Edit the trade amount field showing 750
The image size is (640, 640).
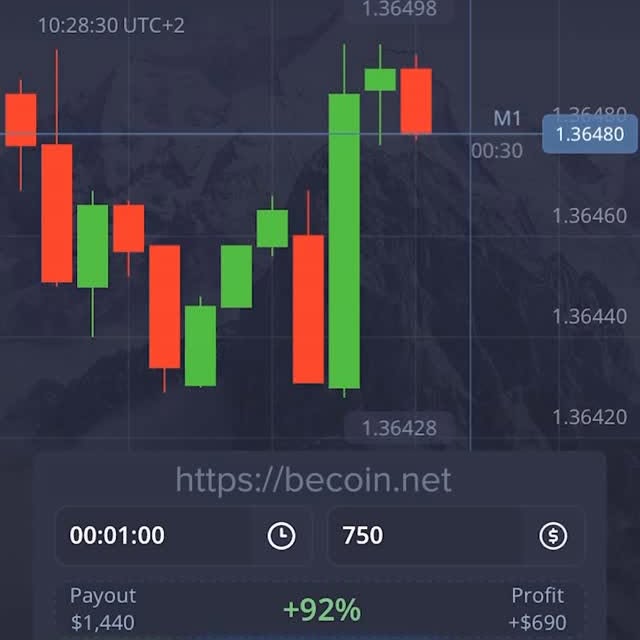click(420, 536)
